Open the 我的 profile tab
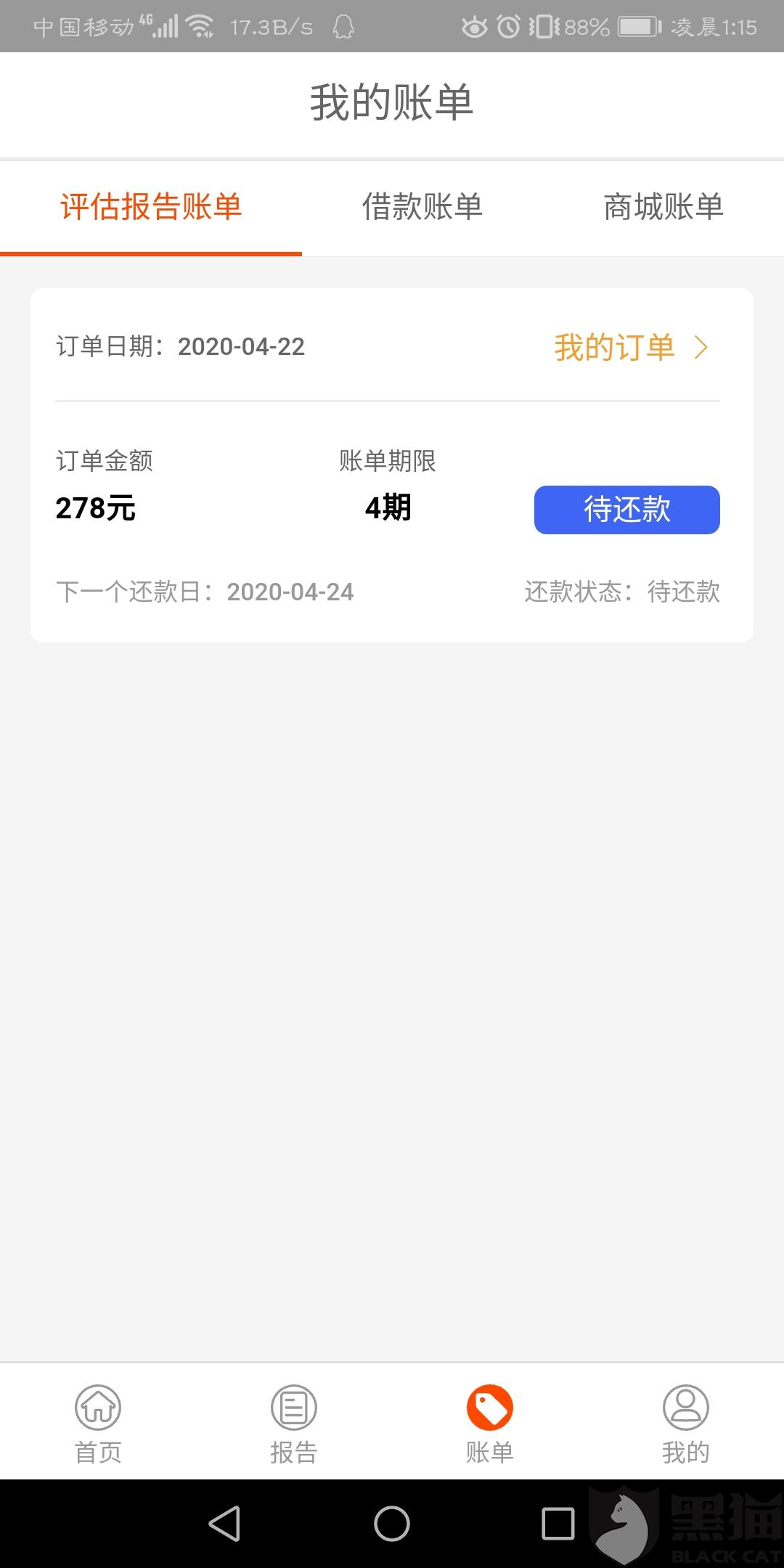 click(x=685, y=1424)
